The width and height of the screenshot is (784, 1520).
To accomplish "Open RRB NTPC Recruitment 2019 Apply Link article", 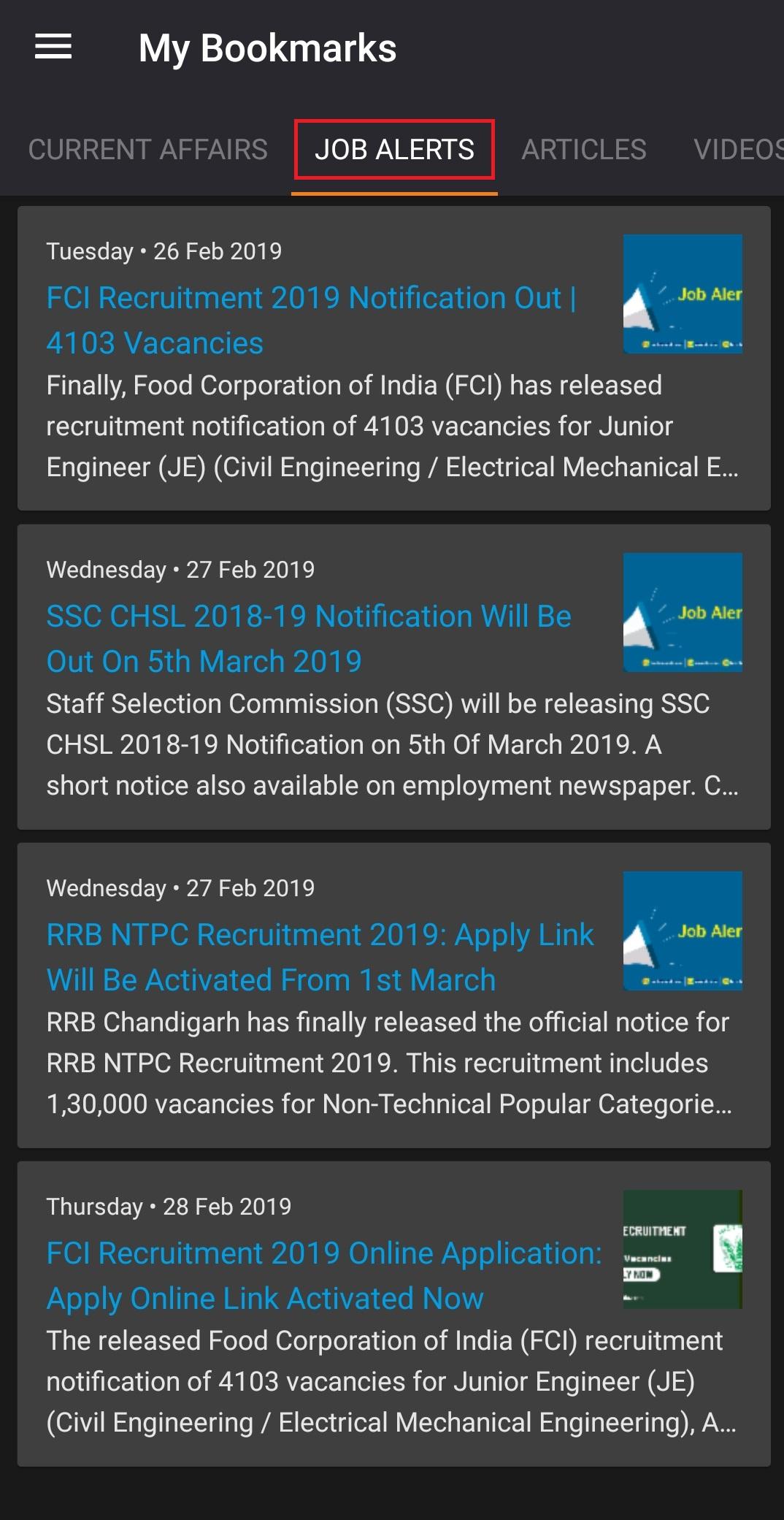I will pyautogui.click(x=394, y=995).
